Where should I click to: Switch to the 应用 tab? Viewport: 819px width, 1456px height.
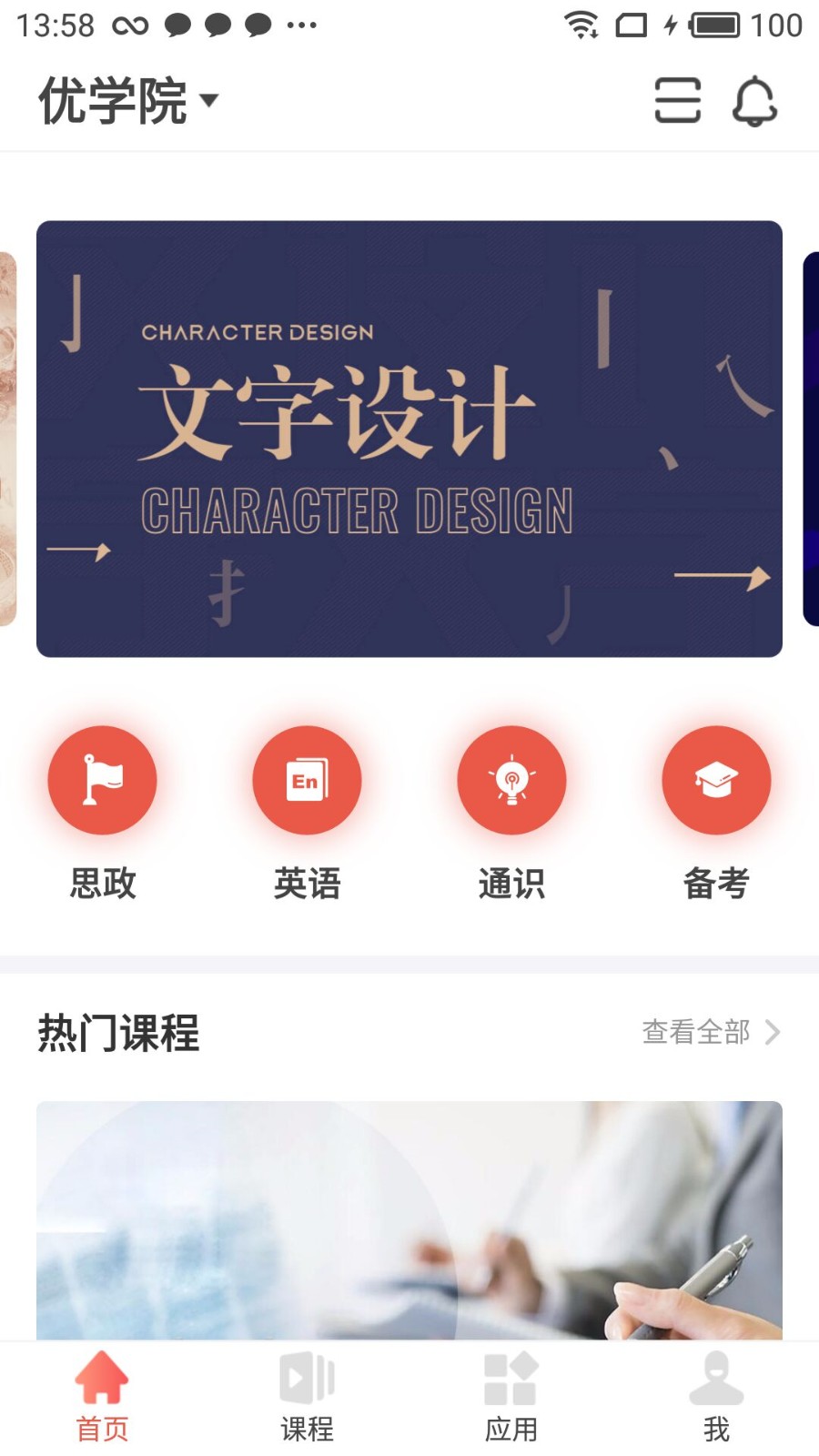click(511, 1397)
